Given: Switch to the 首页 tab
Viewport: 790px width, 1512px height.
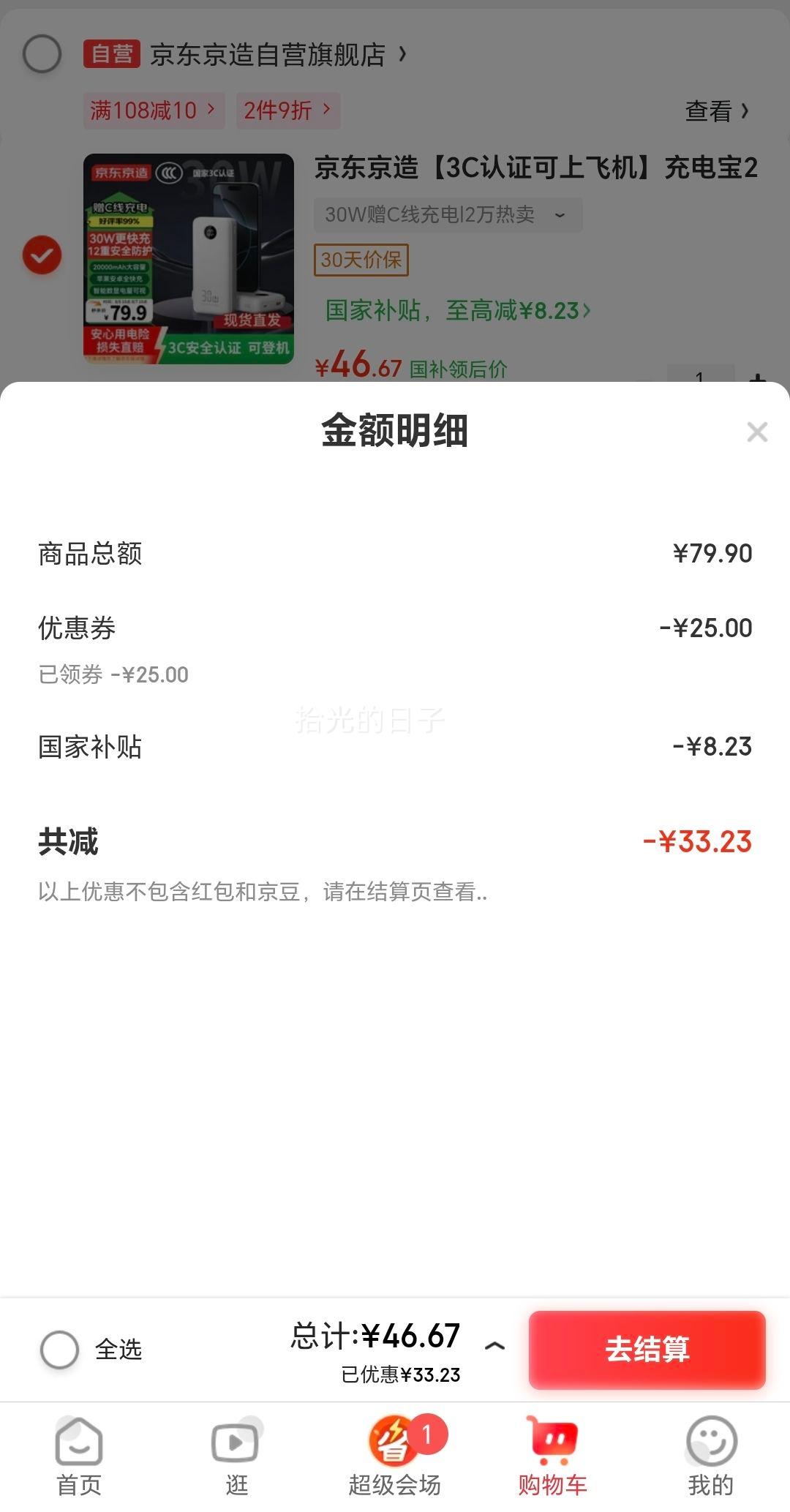Looking at the screenshot, I should [79, 1456].
